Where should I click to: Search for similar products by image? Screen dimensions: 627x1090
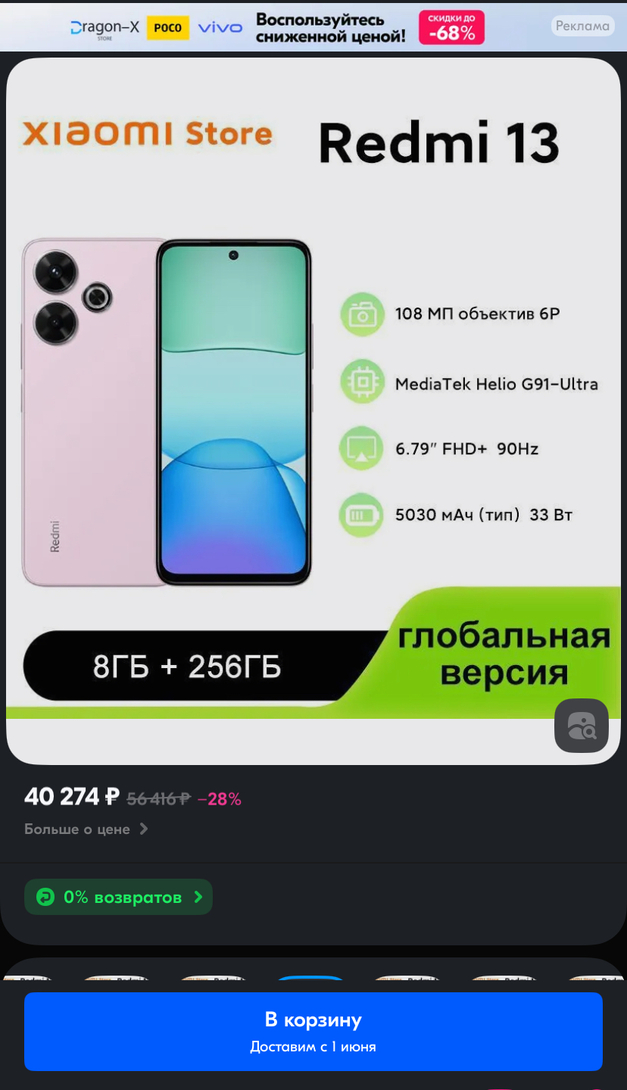click(581, 725)
